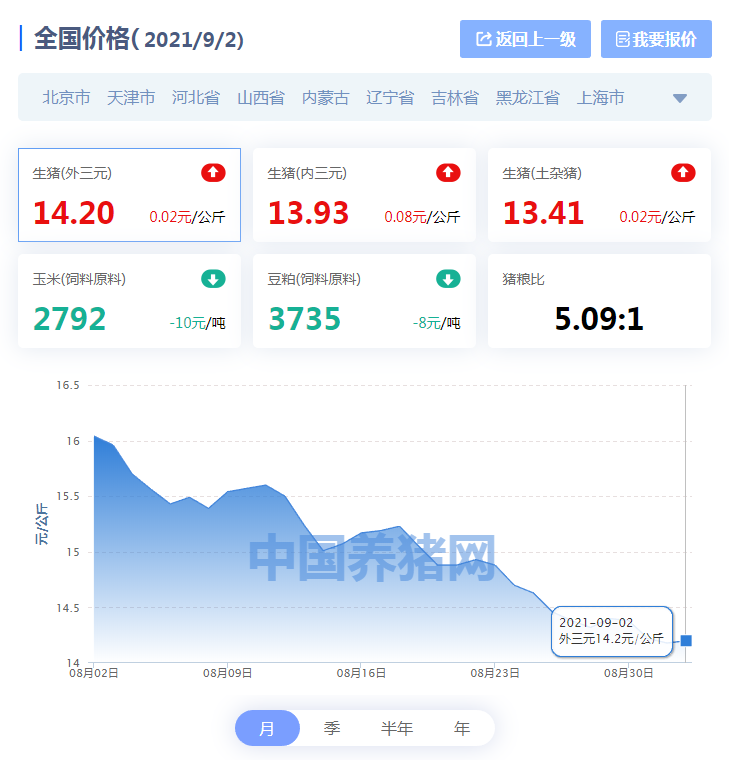Select 上海市 region
This screenshot has width=729, height=760.
click(601, 97)
